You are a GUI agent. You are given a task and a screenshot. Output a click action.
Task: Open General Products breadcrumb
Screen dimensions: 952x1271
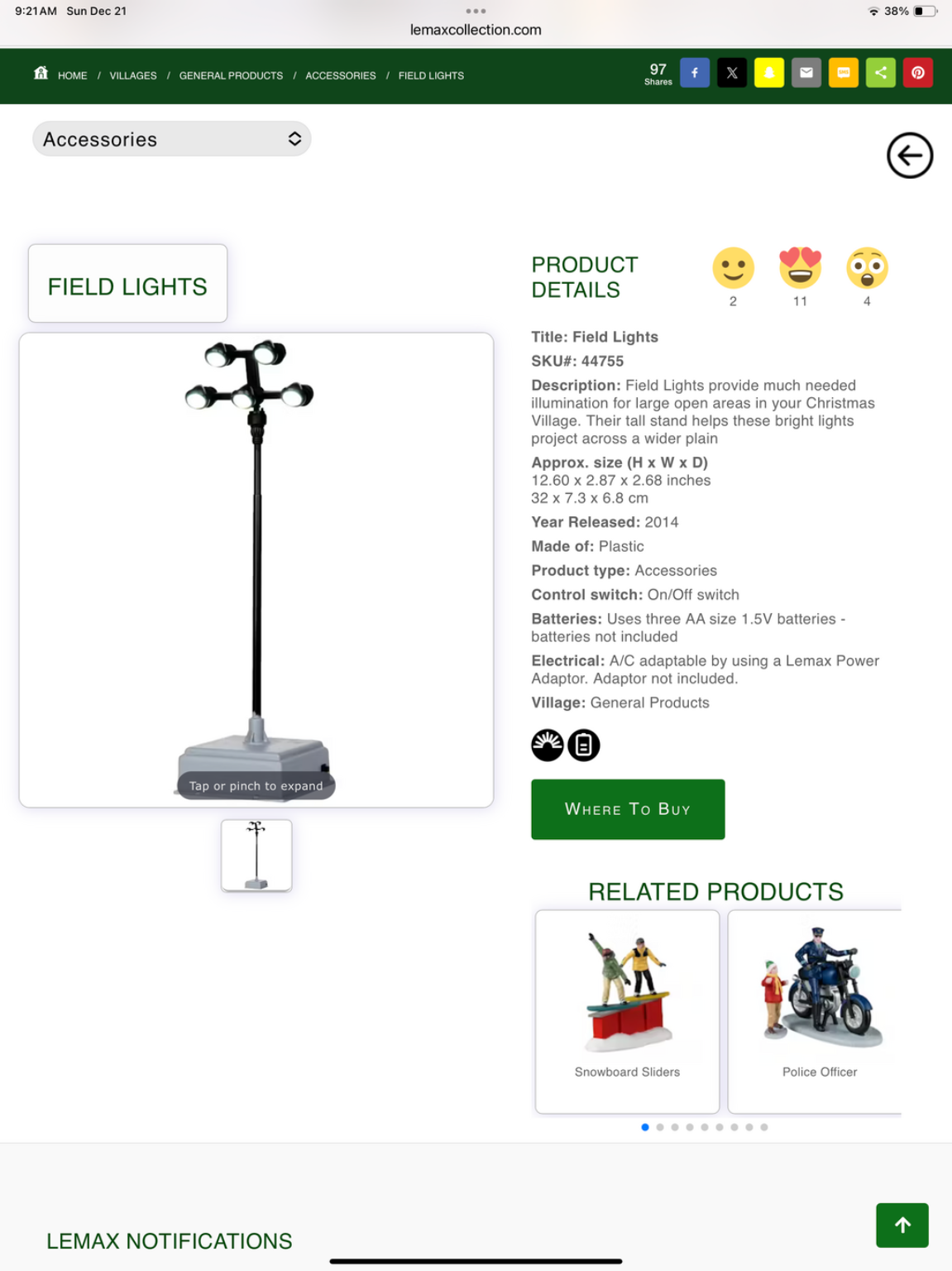(231, 75)
